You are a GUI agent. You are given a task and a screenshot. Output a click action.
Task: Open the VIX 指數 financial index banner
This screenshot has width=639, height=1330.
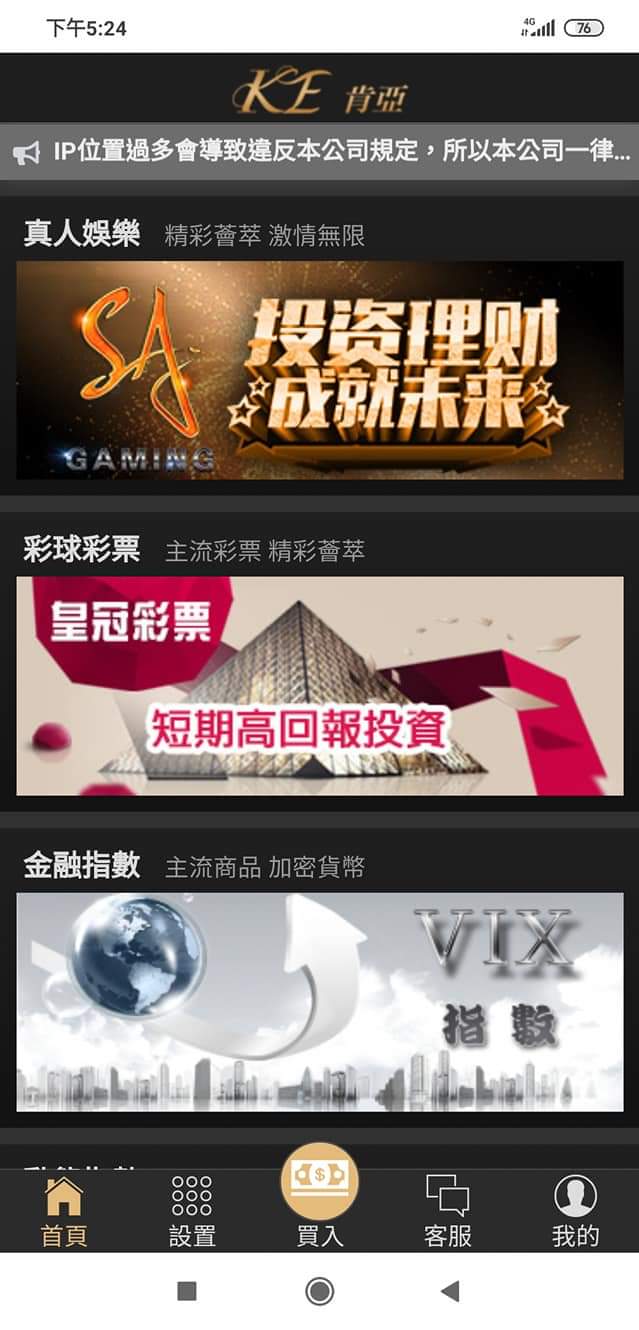click(319, 1001)
